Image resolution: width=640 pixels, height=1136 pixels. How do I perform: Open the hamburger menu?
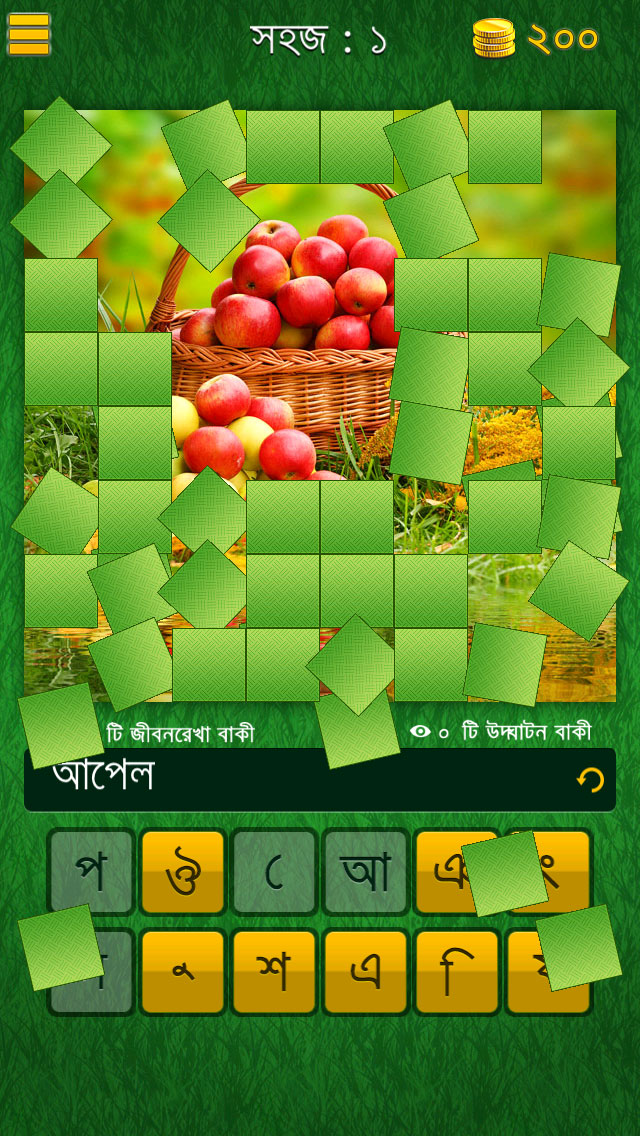29,34
